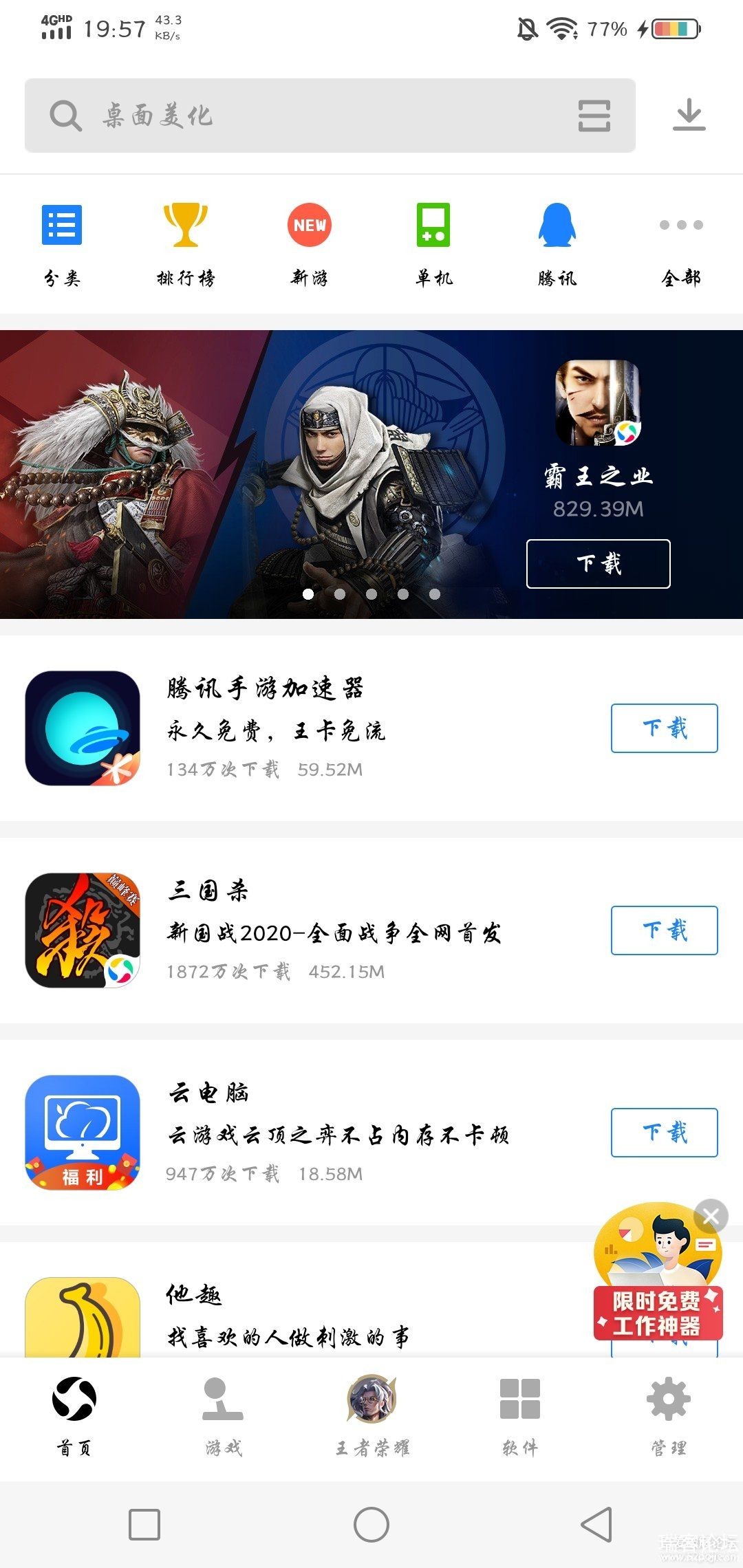Dismiss the 限时免费 工作神器 floating ad
The height and width of the screenshot is (1568, 743).
click(x=711, y=1217)
